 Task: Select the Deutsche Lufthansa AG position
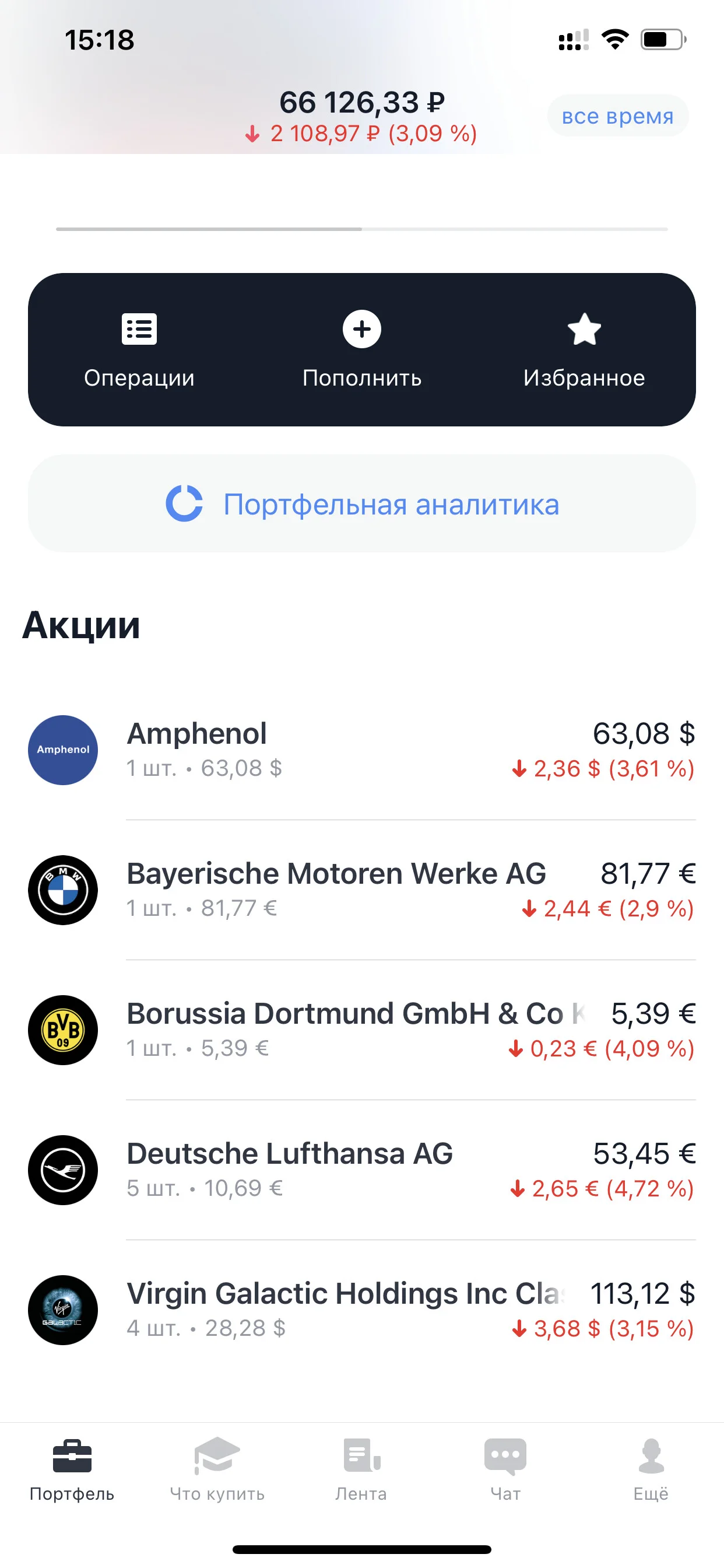tap(362, 1170)
